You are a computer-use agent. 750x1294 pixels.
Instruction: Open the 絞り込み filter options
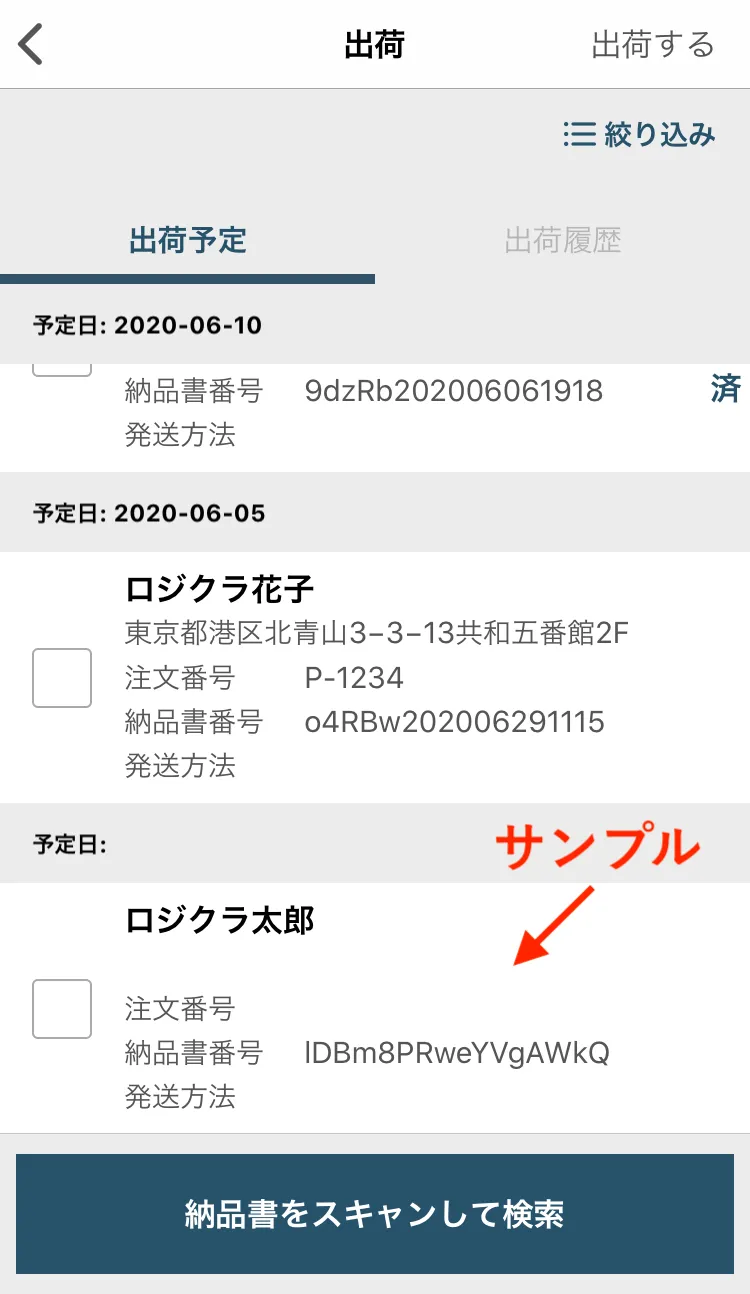point(640,135)
